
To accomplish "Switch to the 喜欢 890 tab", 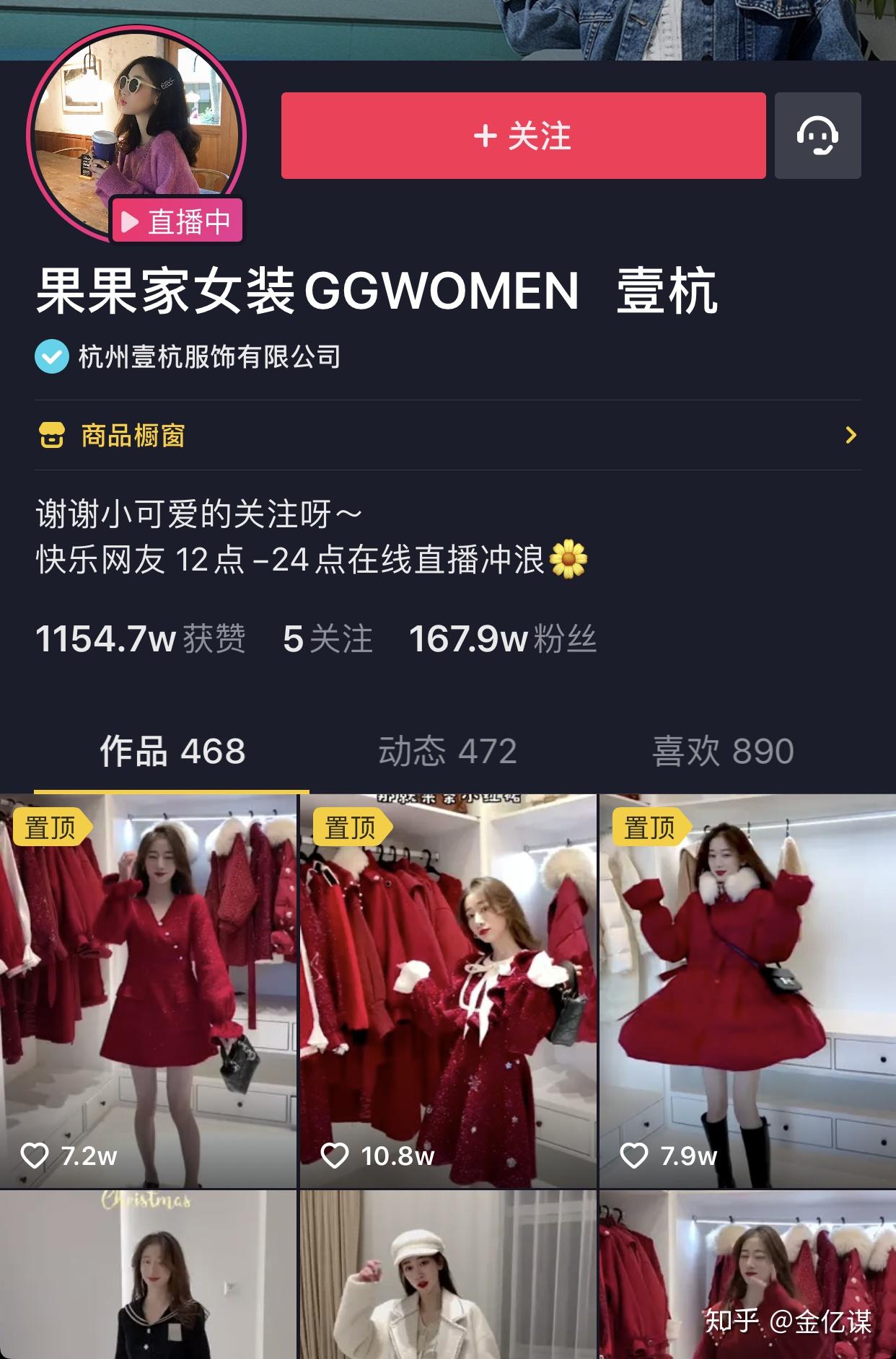I will [x=723, y=751].
